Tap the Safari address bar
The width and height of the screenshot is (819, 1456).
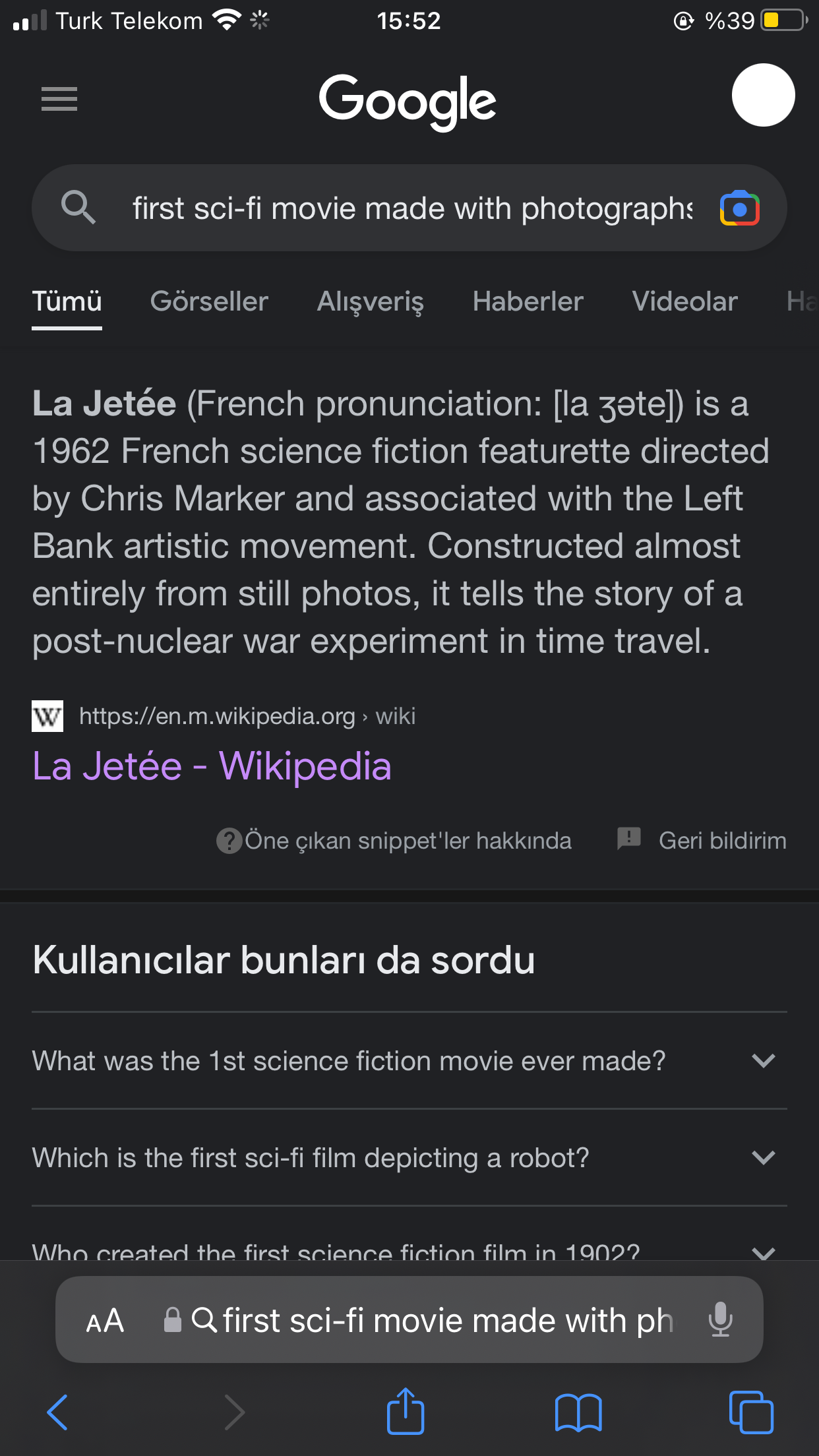[429, 1321]
